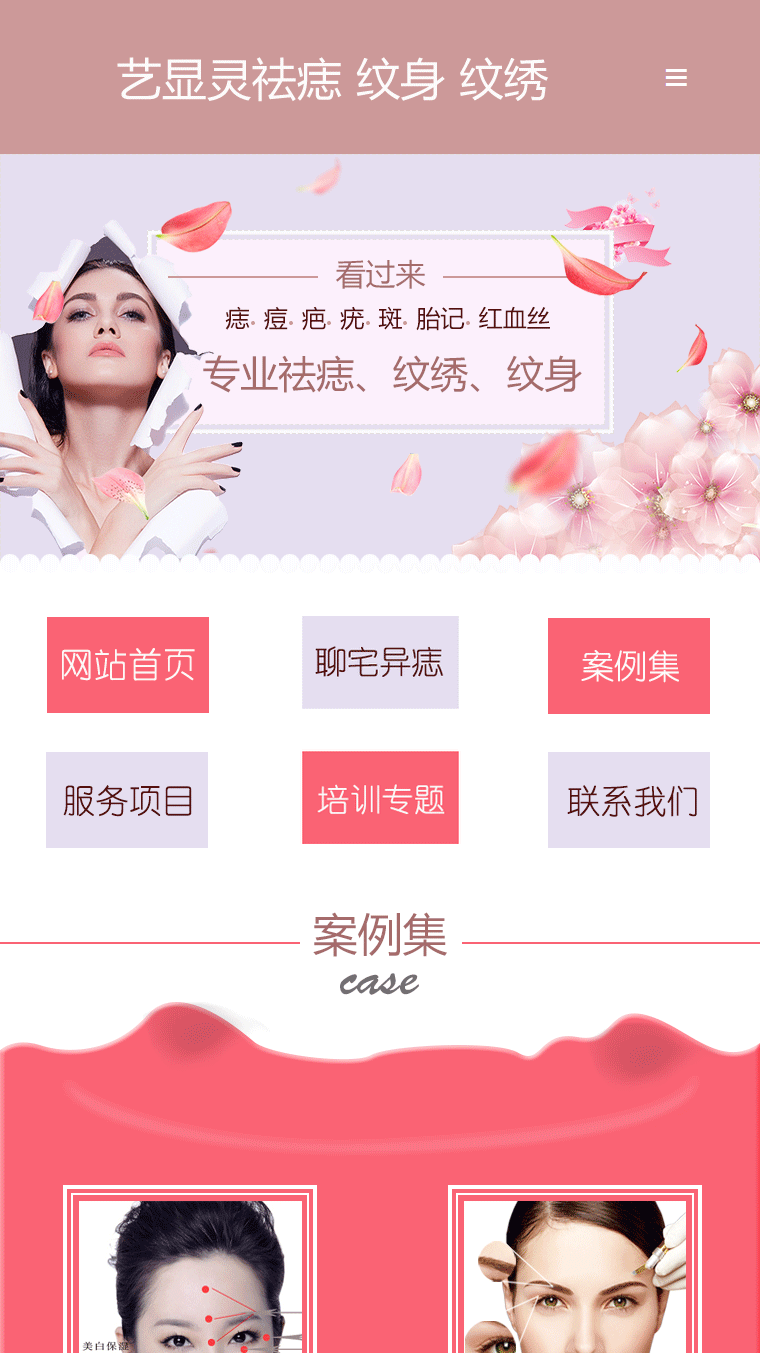Tap the 祛痣纹绣纹身 promo banner
760x1353 pixels.
click(x=380, y=355)
